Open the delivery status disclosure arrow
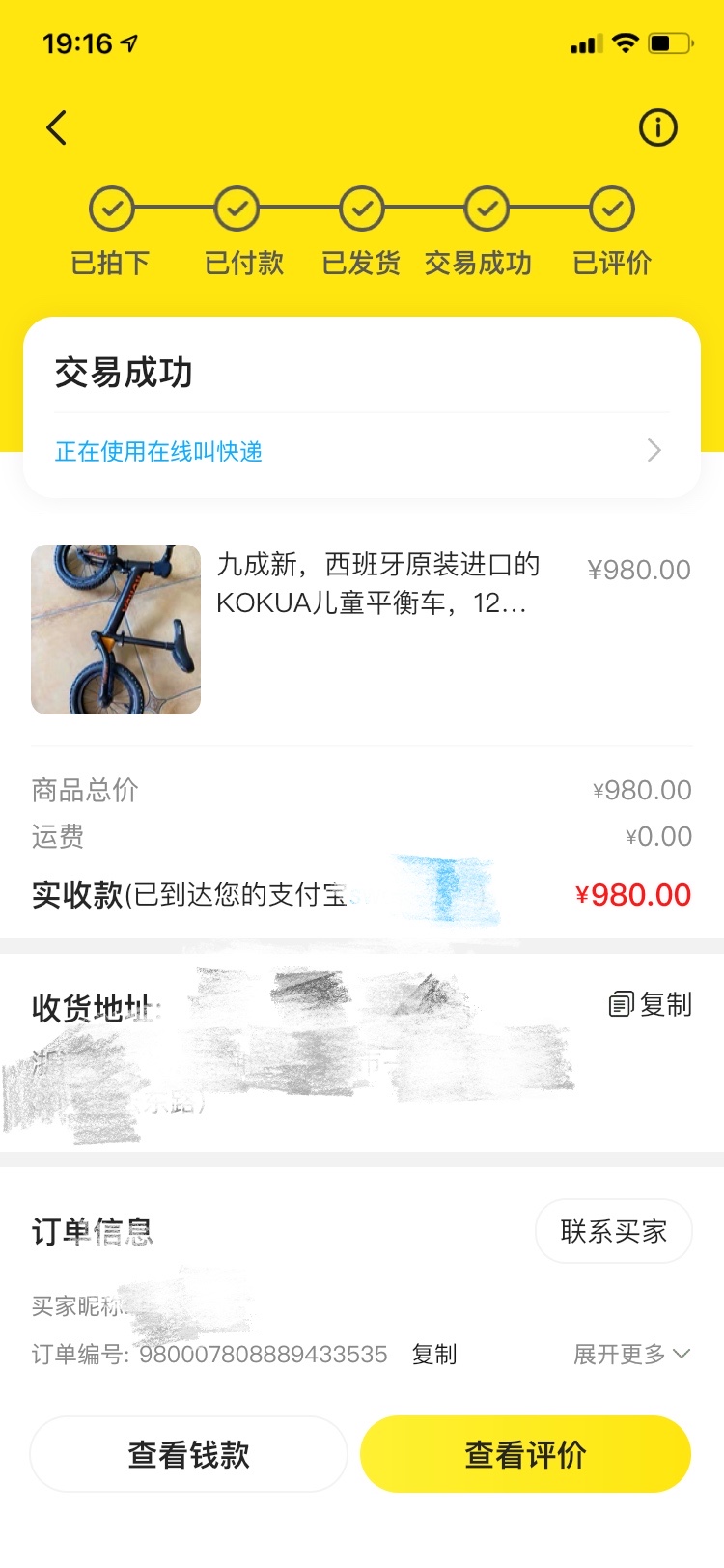The height and width of the screenshot is (1568, 724). pos(654,450)
